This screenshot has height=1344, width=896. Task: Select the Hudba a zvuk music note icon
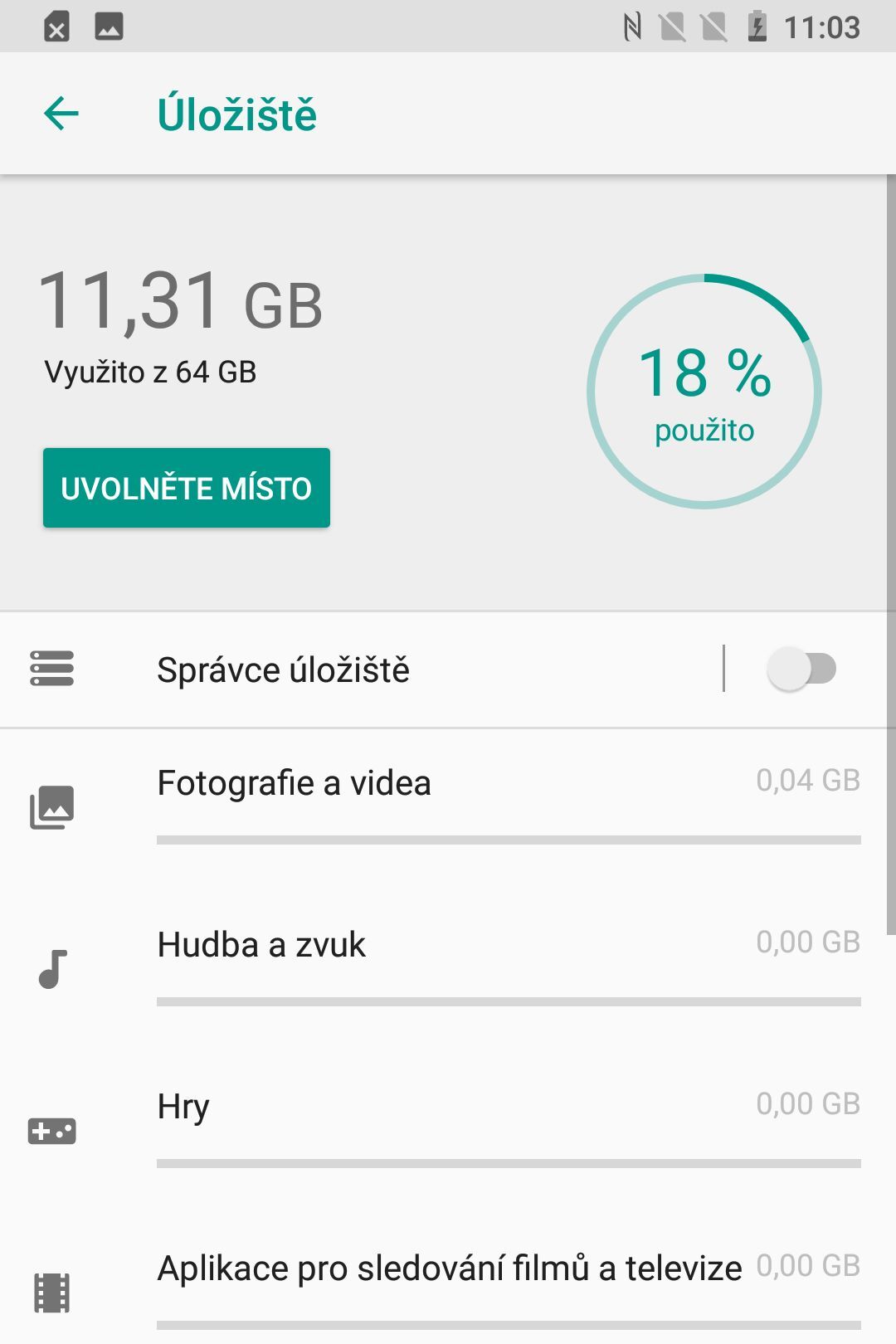click(x=52, y=967)
